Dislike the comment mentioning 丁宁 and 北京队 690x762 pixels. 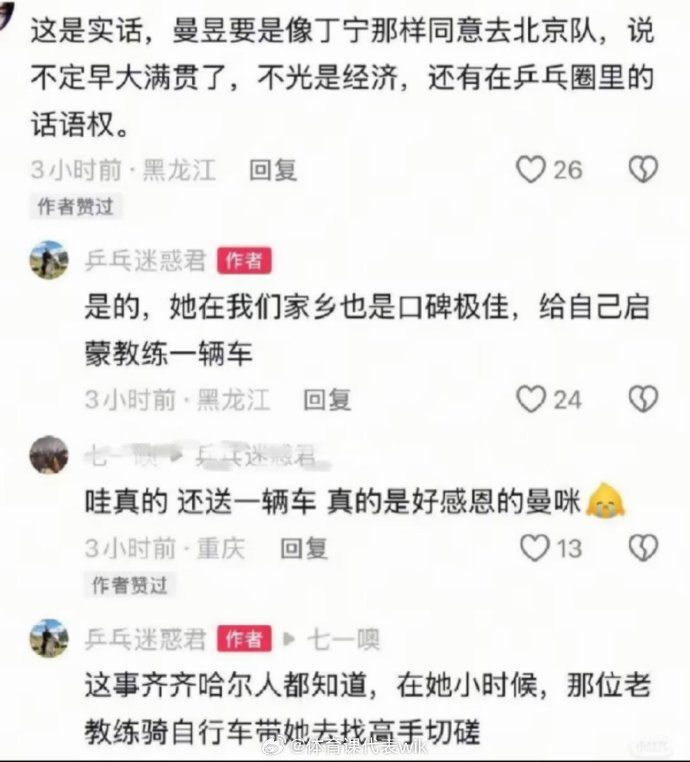point(643,170)
